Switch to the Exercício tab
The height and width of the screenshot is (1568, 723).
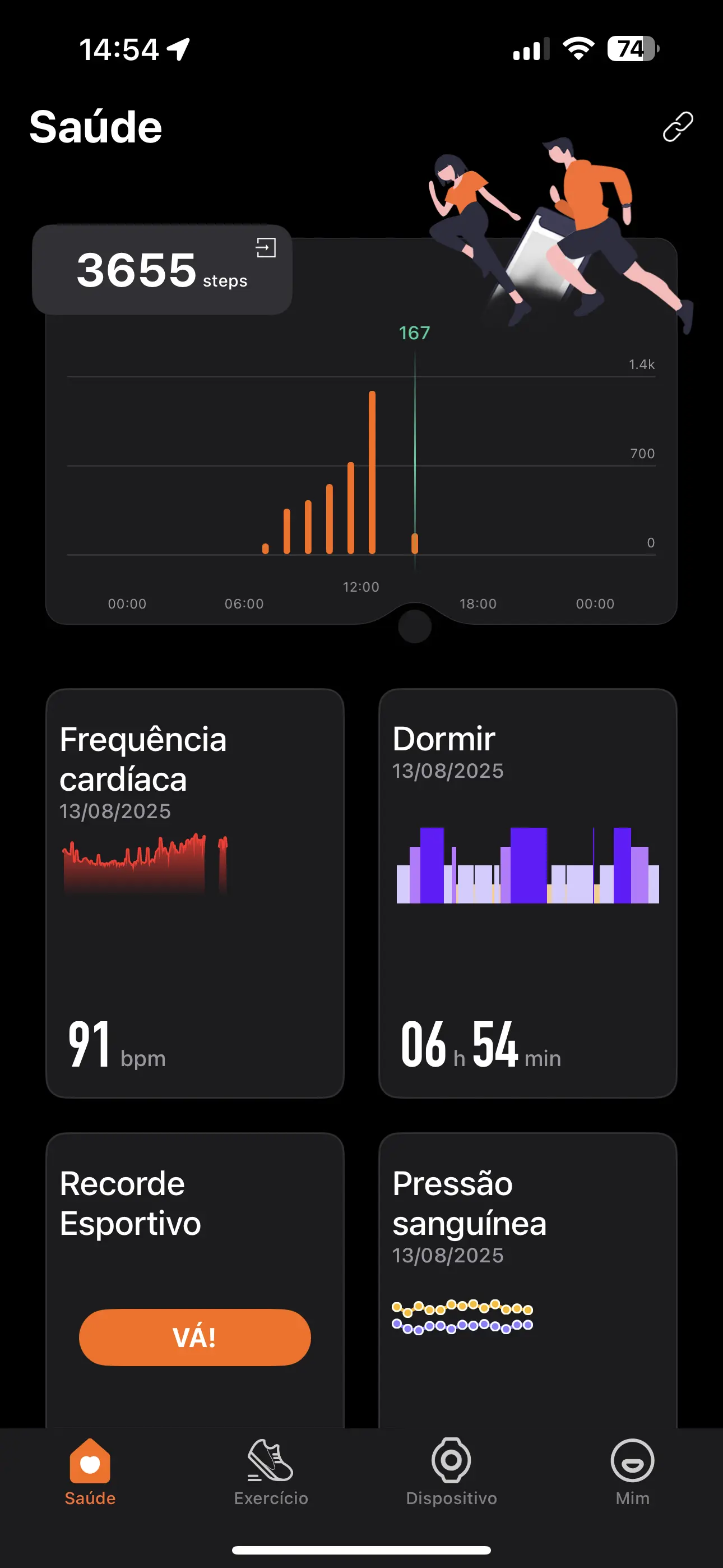[x=271, y=1472]
